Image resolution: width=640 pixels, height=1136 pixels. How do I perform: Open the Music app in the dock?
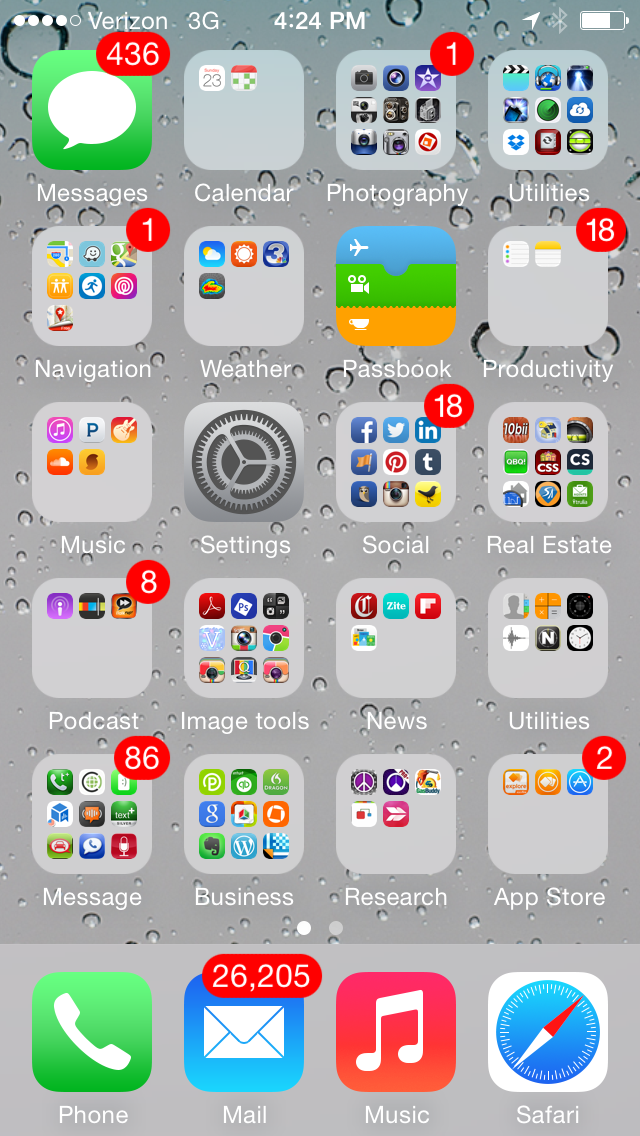(396, 1032)
